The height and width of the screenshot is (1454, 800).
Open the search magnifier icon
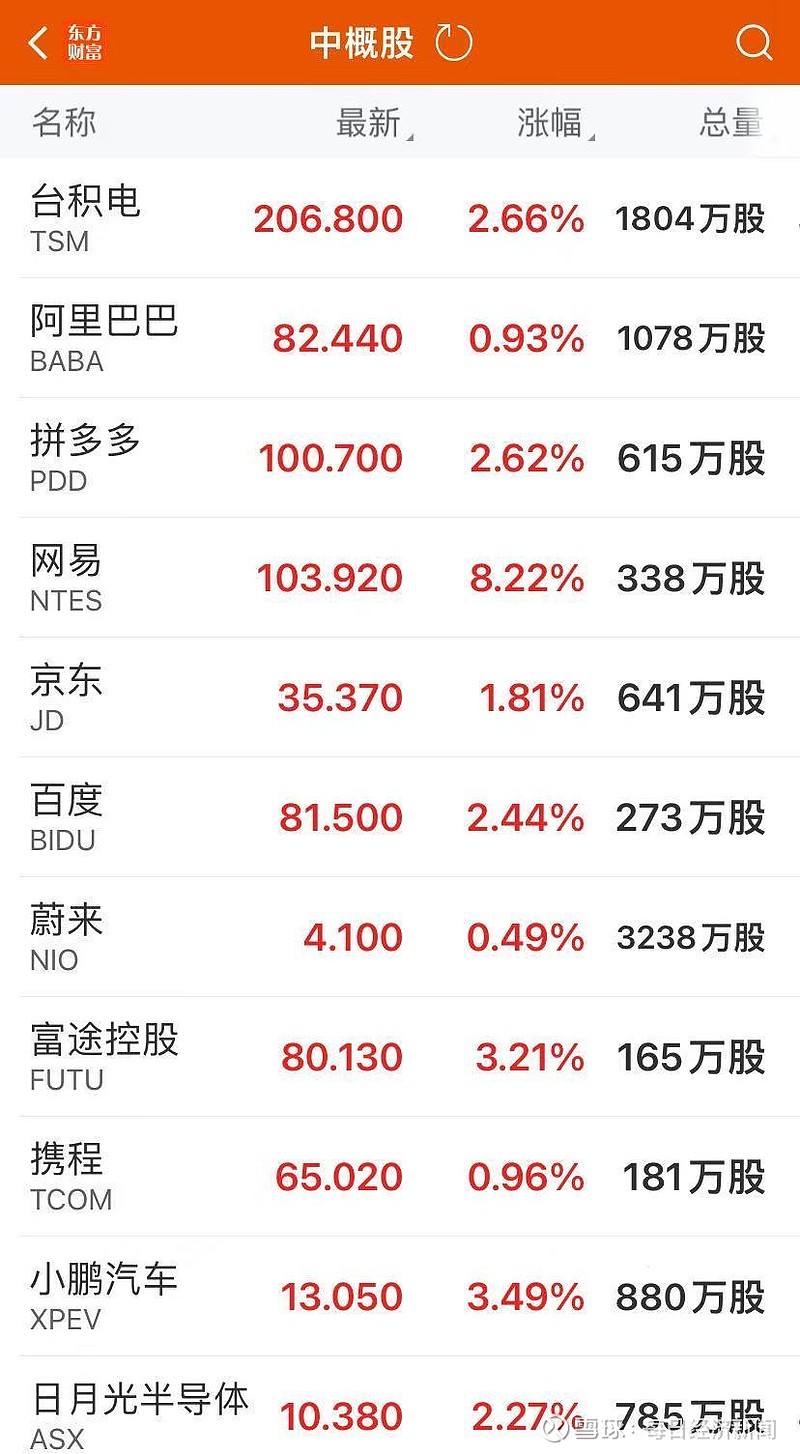pos(755,43)
